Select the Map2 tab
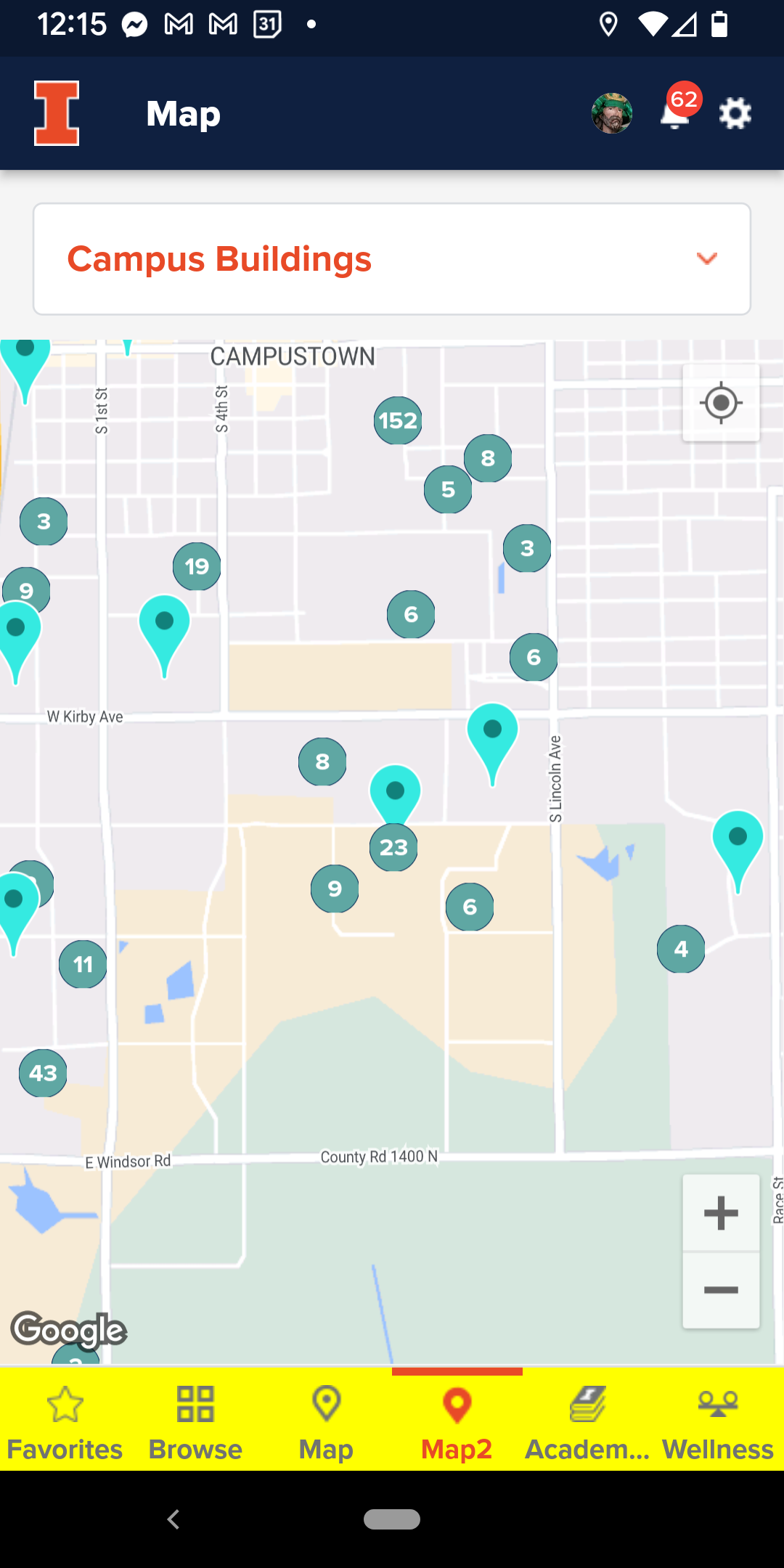 (457, 1421)
